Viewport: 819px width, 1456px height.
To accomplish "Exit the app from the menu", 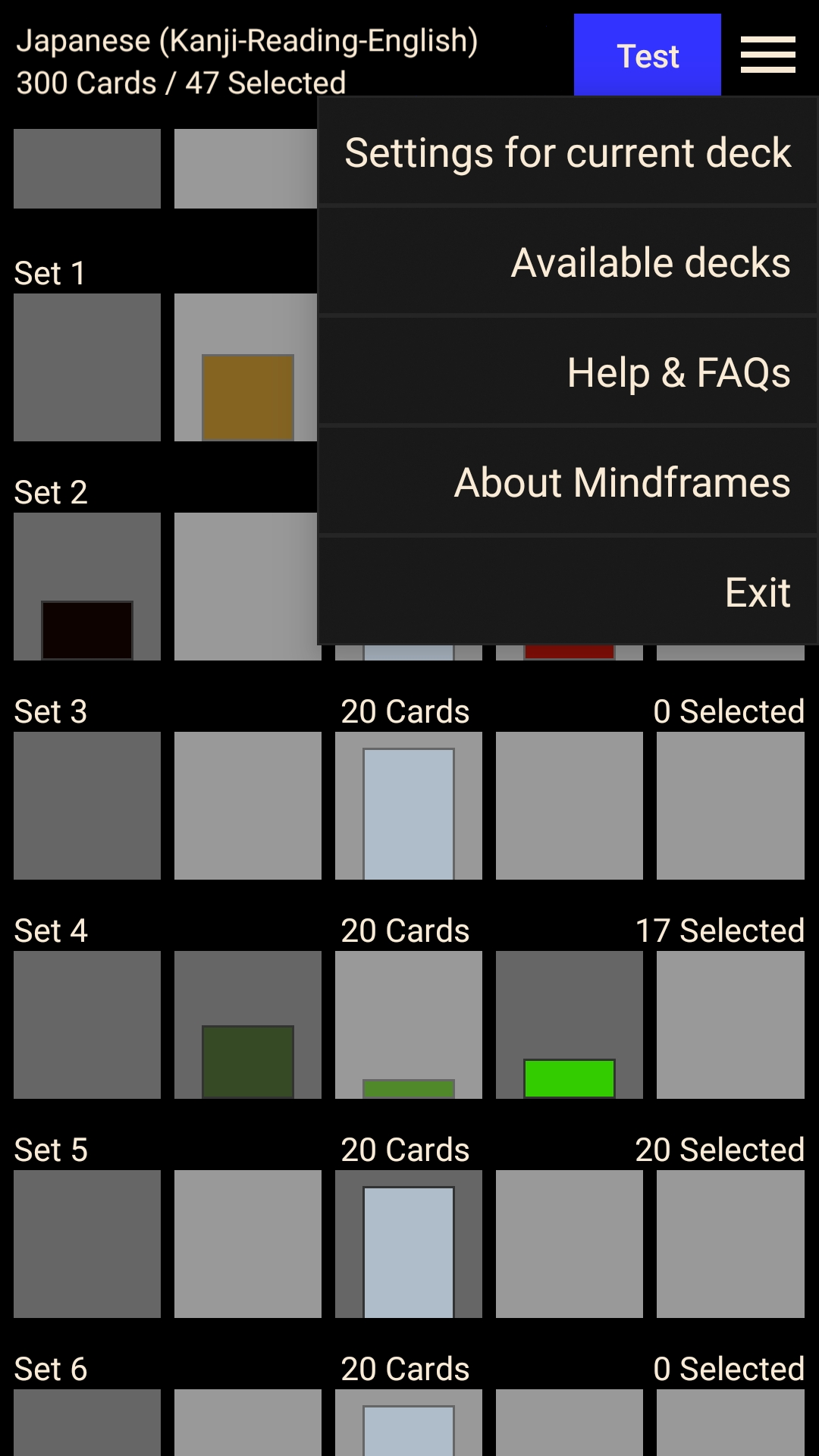I will click(567, 591).
